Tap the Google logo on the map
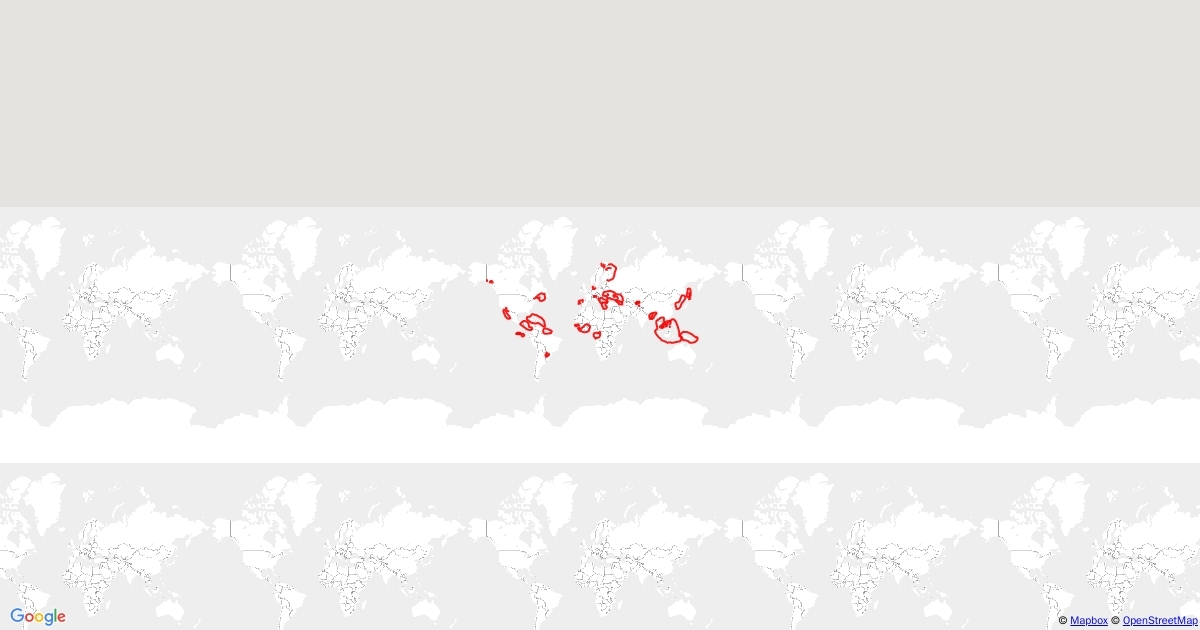The width and height of the screenshot is (1200, 630). coord(38,616)
